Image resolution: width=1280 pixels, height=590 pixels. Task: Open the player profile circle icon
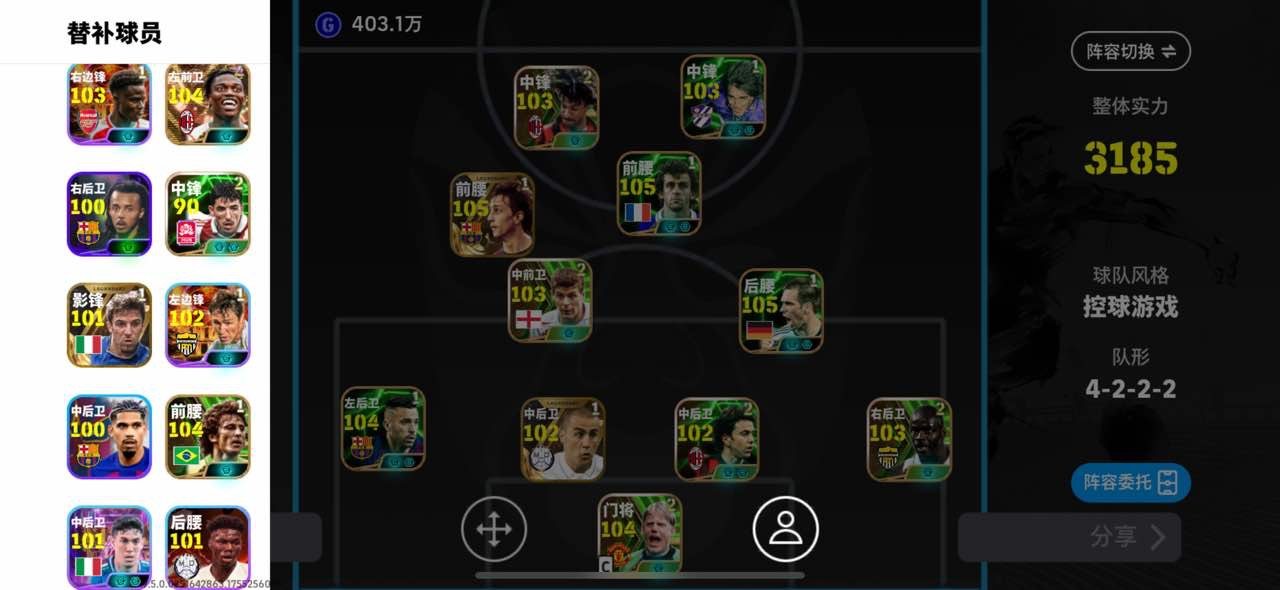(x=786, y=529)
